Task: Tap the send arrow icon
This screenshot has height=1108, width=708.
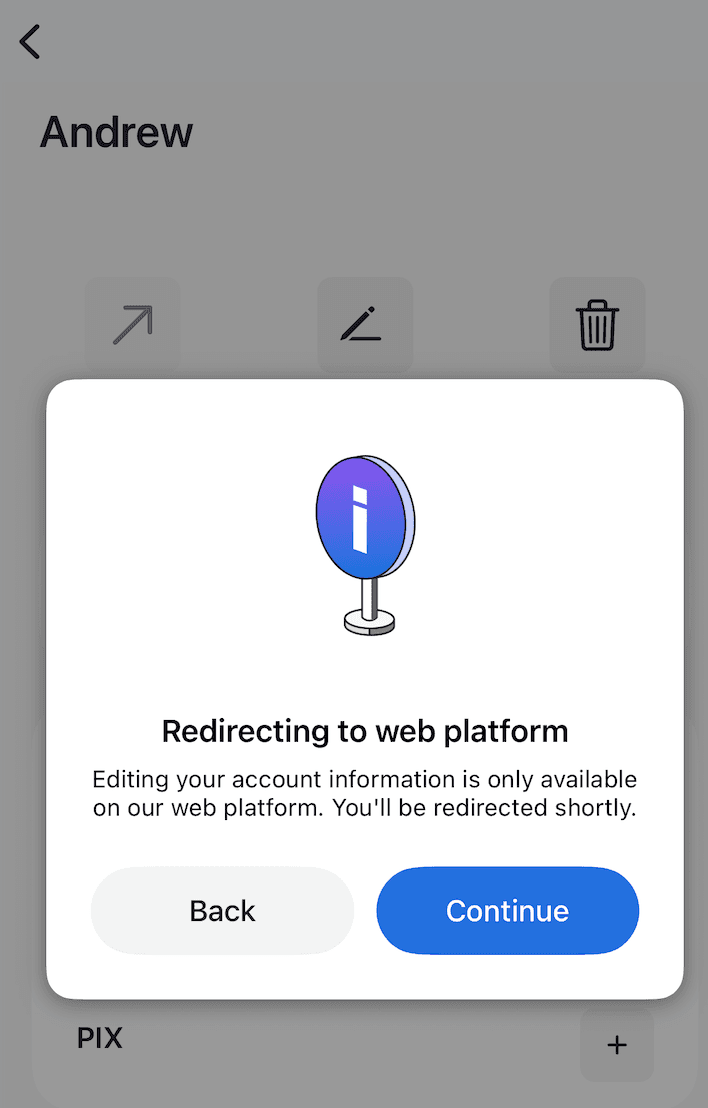Action: tap(132, 325)
